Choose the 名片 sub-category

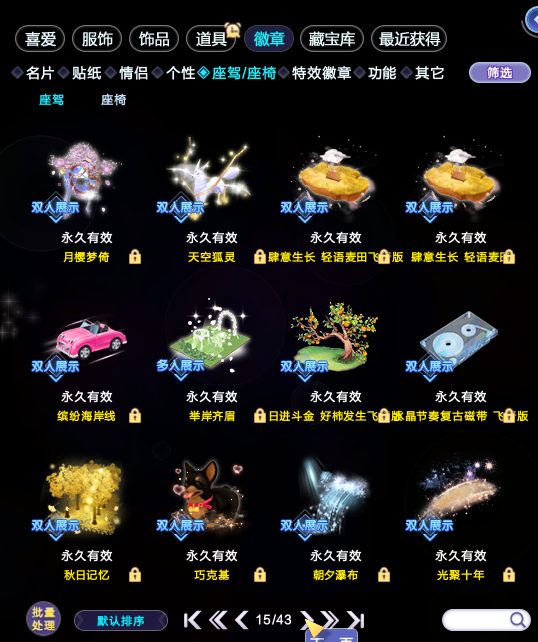coord(40,73)
